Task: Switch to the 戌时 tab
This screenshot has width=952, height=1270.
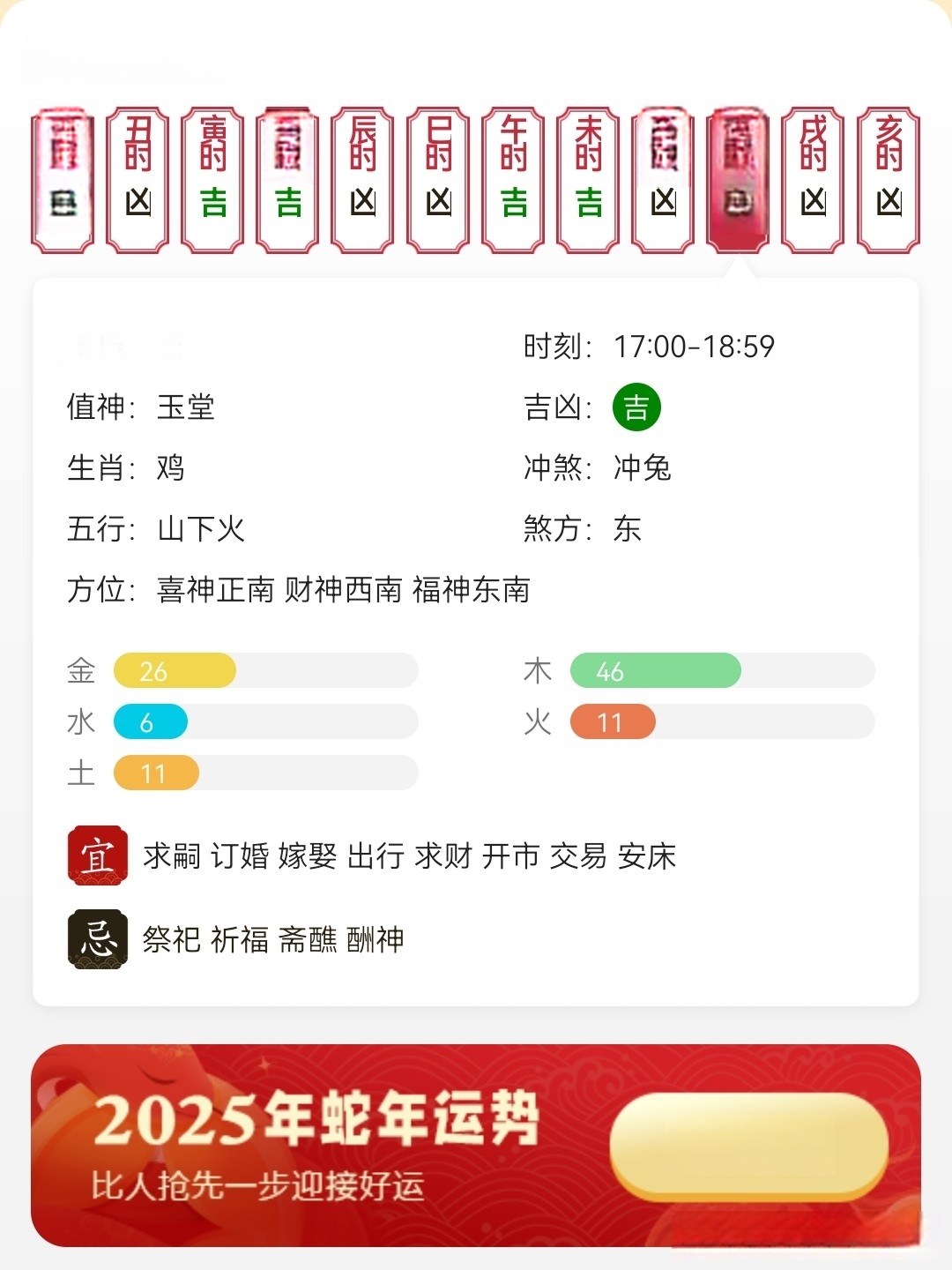Action: pyautogui.click(x=813, y=180)
